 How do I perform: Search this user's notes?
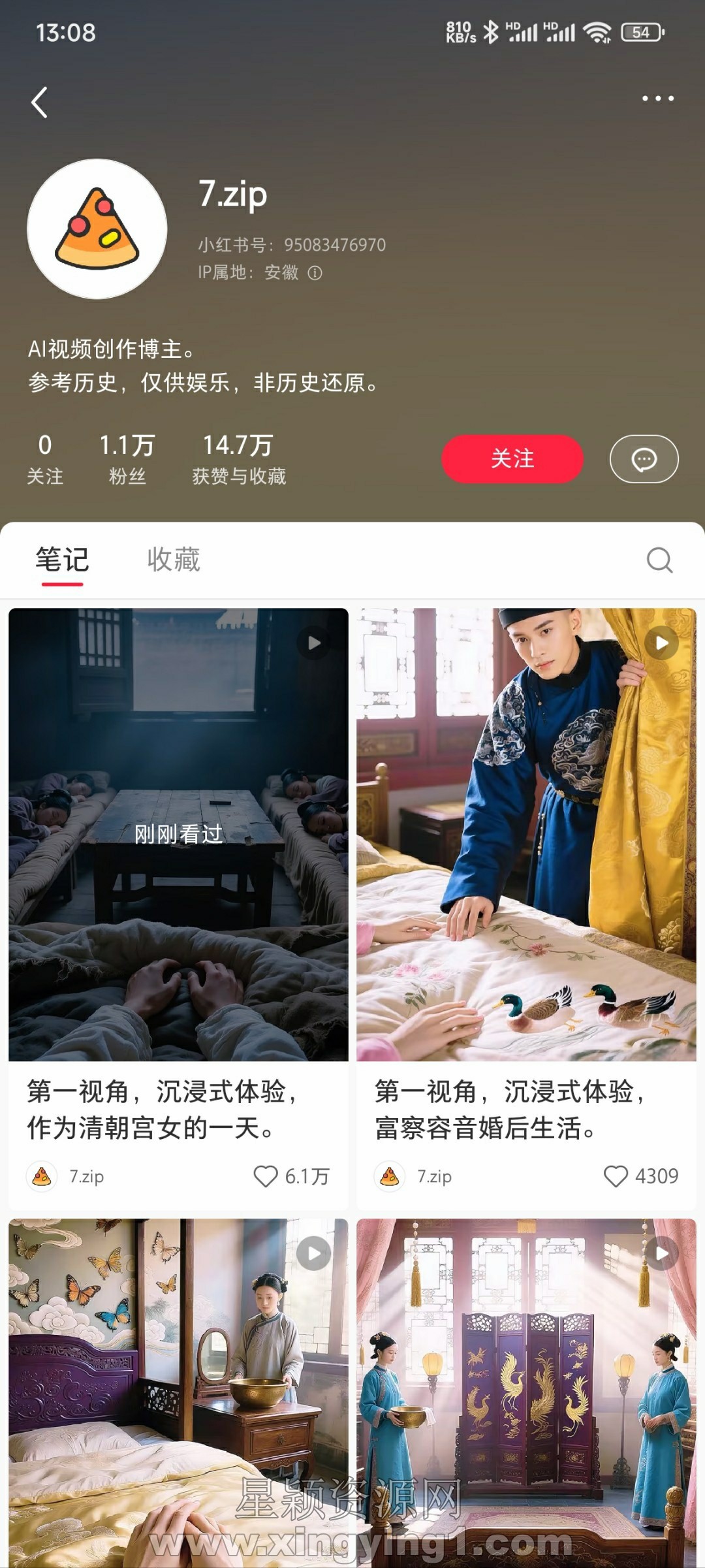(659, 560)
